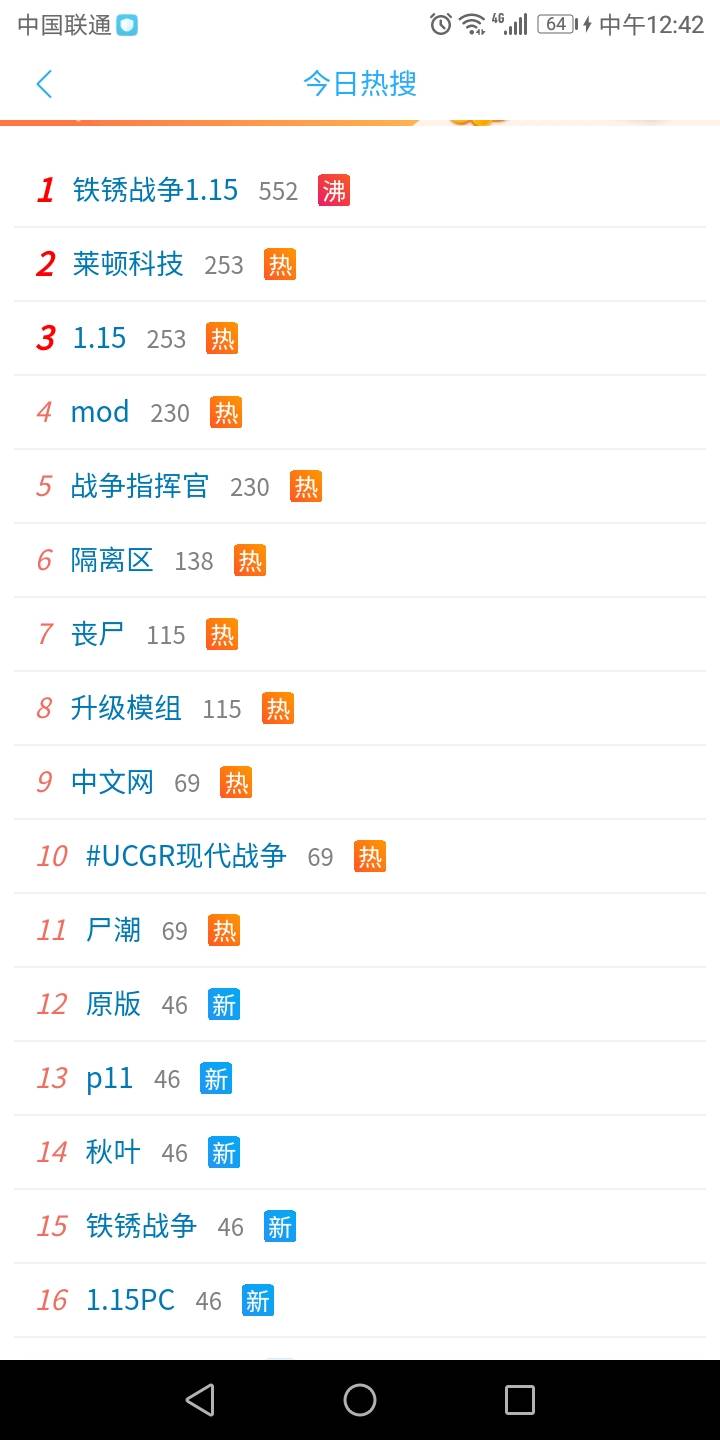720x1440 pixels.
Task: Open hot search 莱顿科技
Action: (128, 264)
